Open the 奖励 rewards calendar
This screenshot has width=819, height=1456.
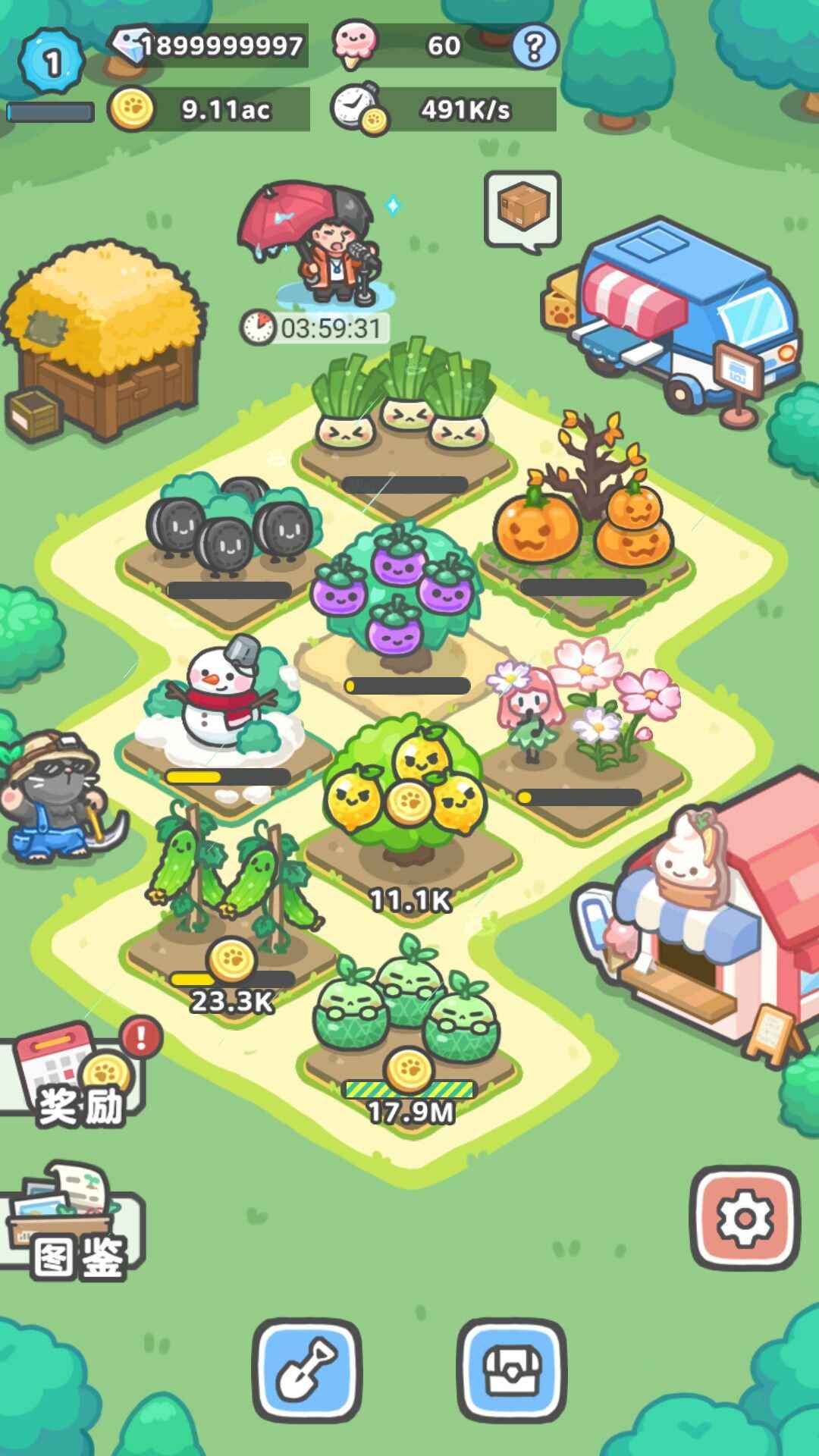click(x=76, y=1077)
